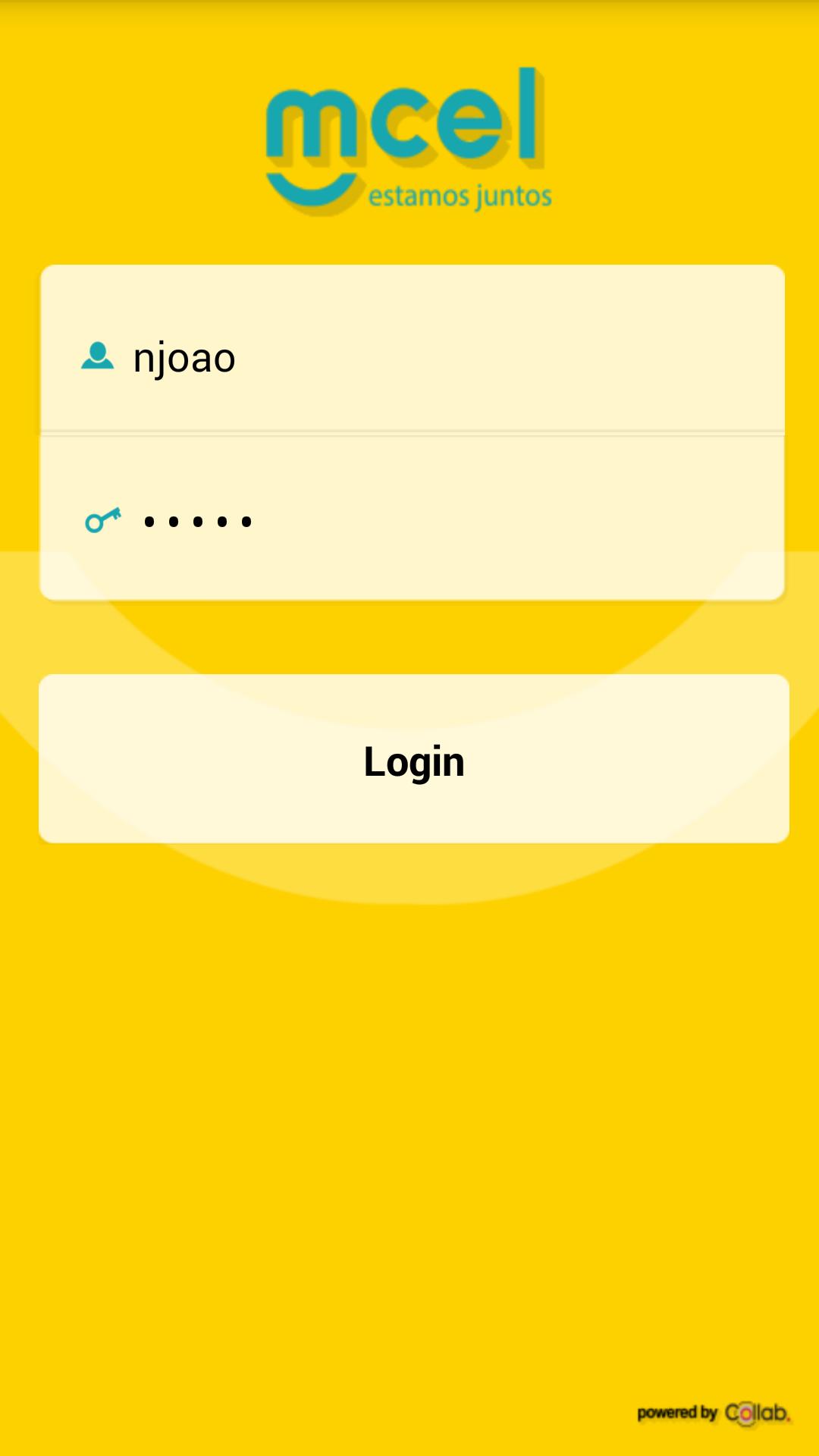The width and height of the screenshot is (819, 1456).
Task: Select the dotted password text
Action: 197,520
